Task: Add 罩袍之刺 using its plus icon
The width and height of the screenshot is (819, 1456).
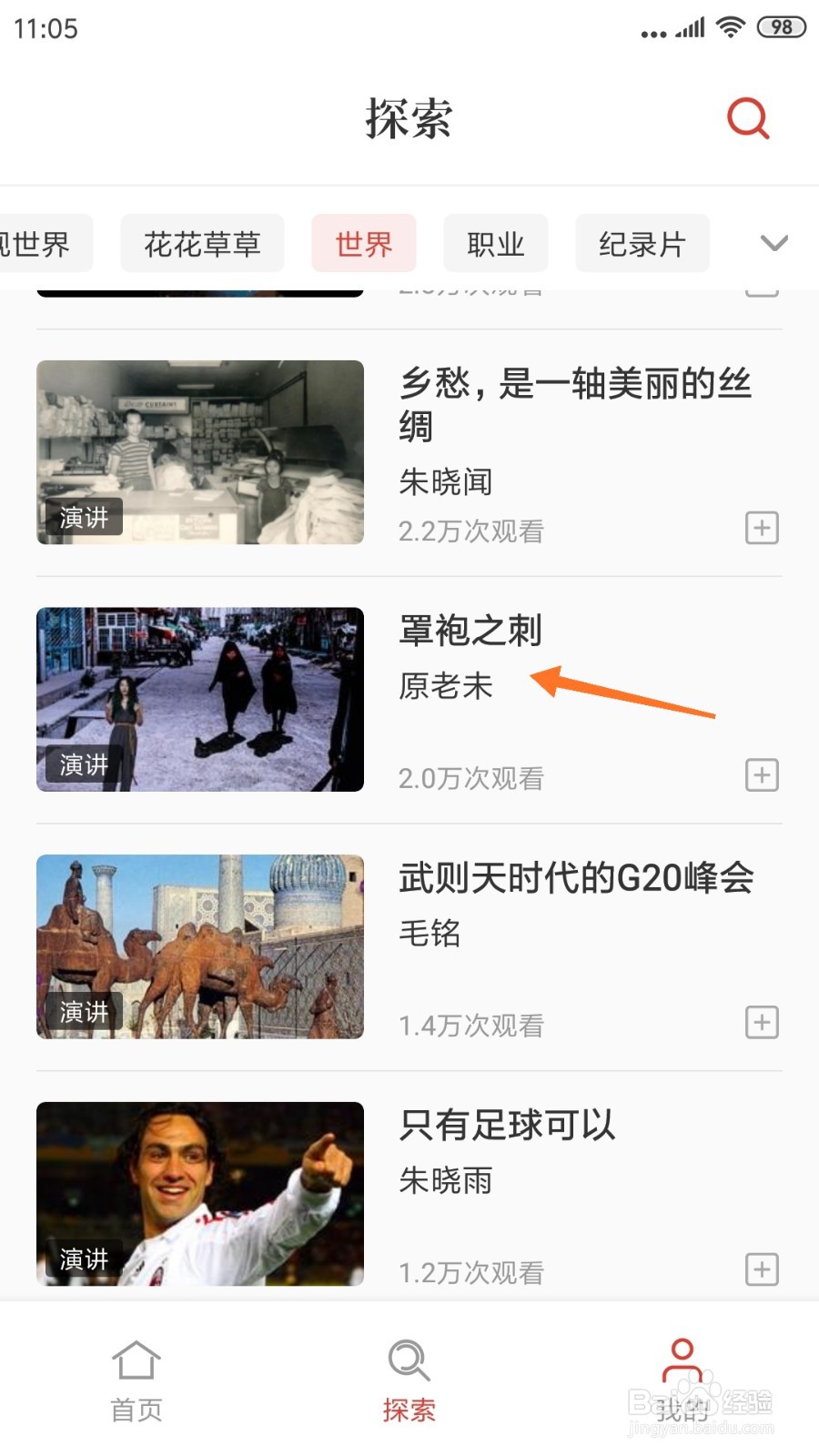Action: [x=762, y=775]
